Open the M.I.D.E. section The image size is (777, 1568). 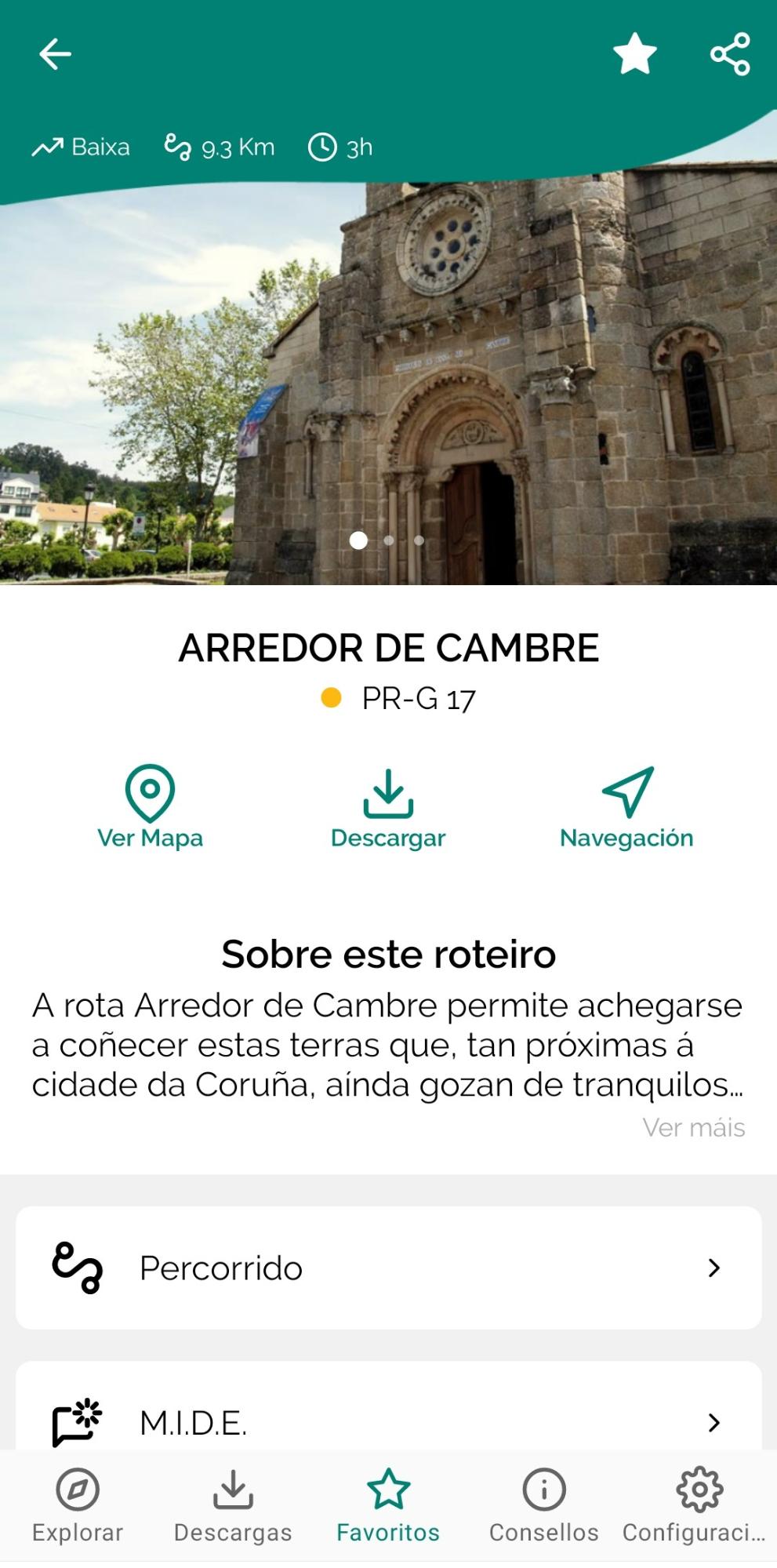pyautogui.click(x=388, y=1421)
